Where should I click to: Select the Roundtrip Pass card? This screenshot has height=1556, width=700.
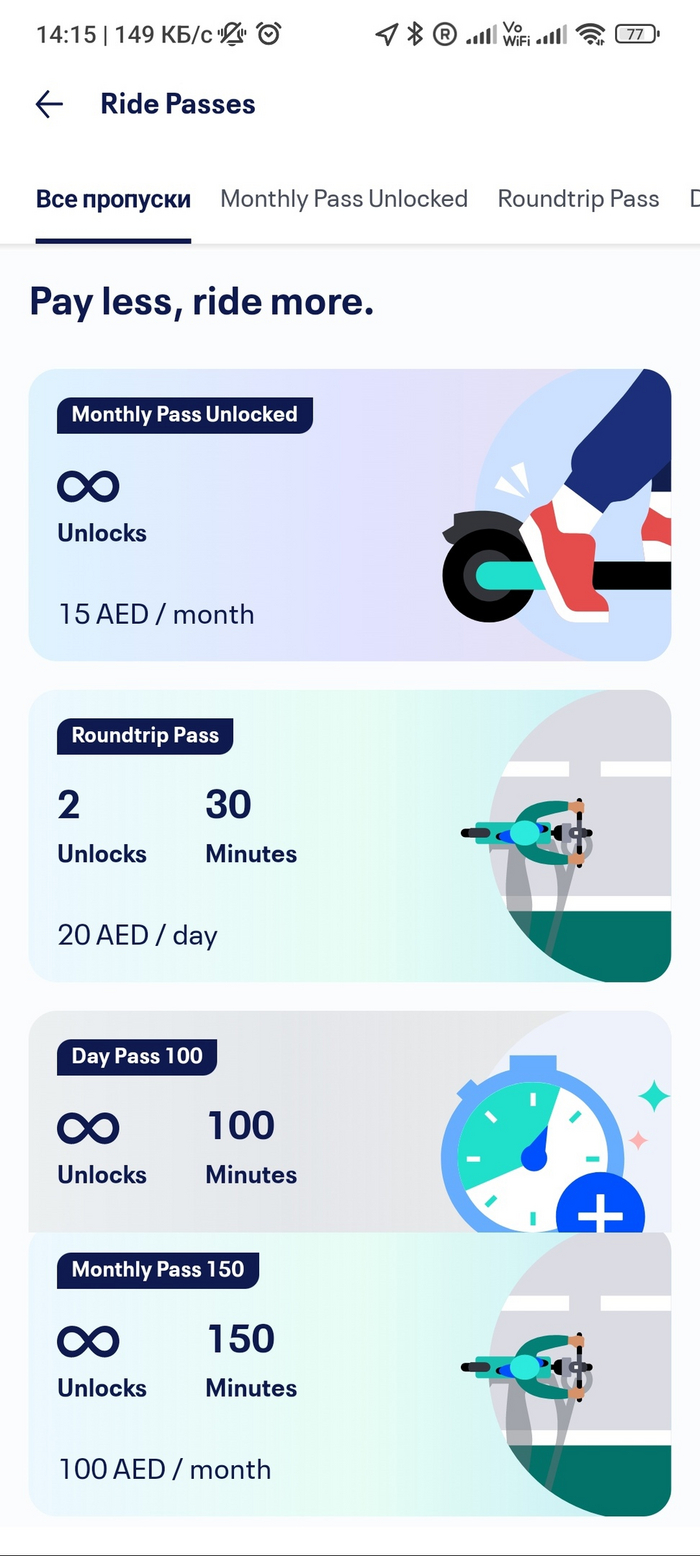pos(349,836)
